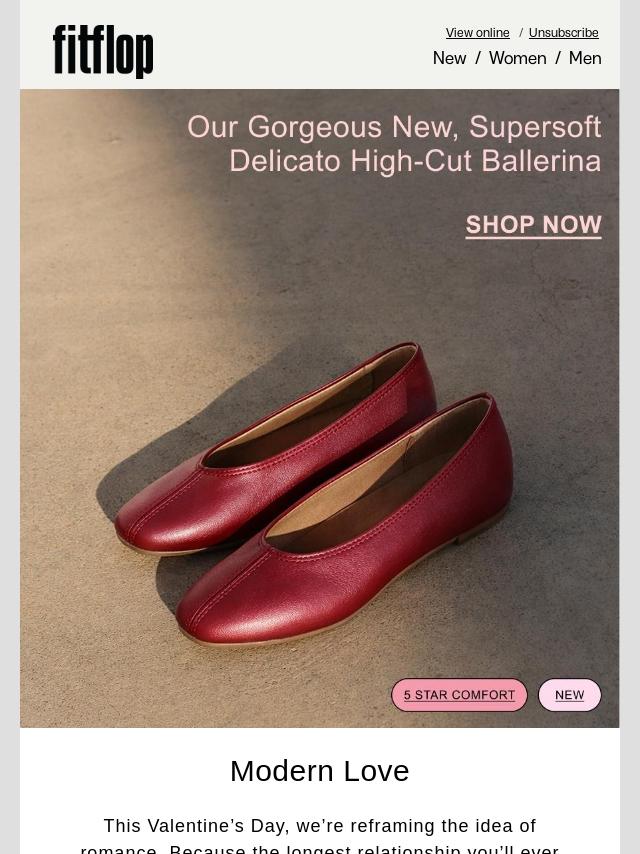Tap the Unsubscribe link
The height and width of the screenshot is (854, 640).
coord(563,33)
